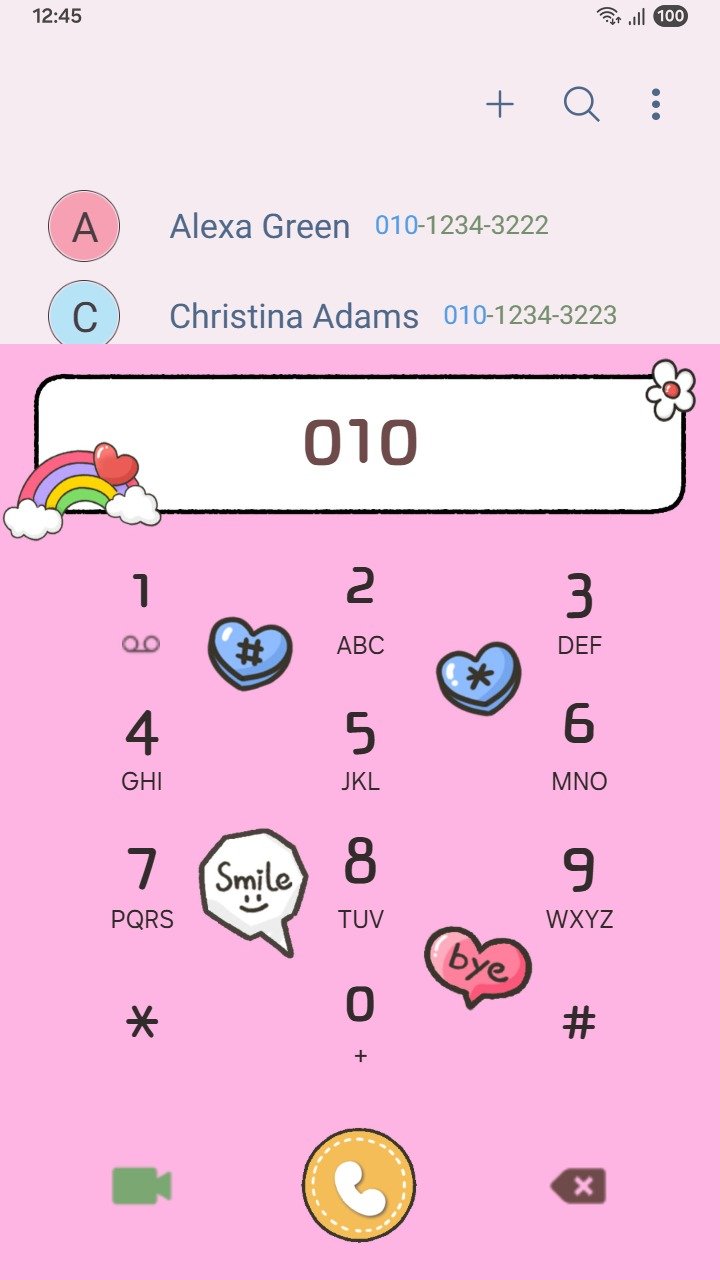The image size is (720, 1280).
Task: Delete the last digit with backspace
Action: tap(578, 1186)
